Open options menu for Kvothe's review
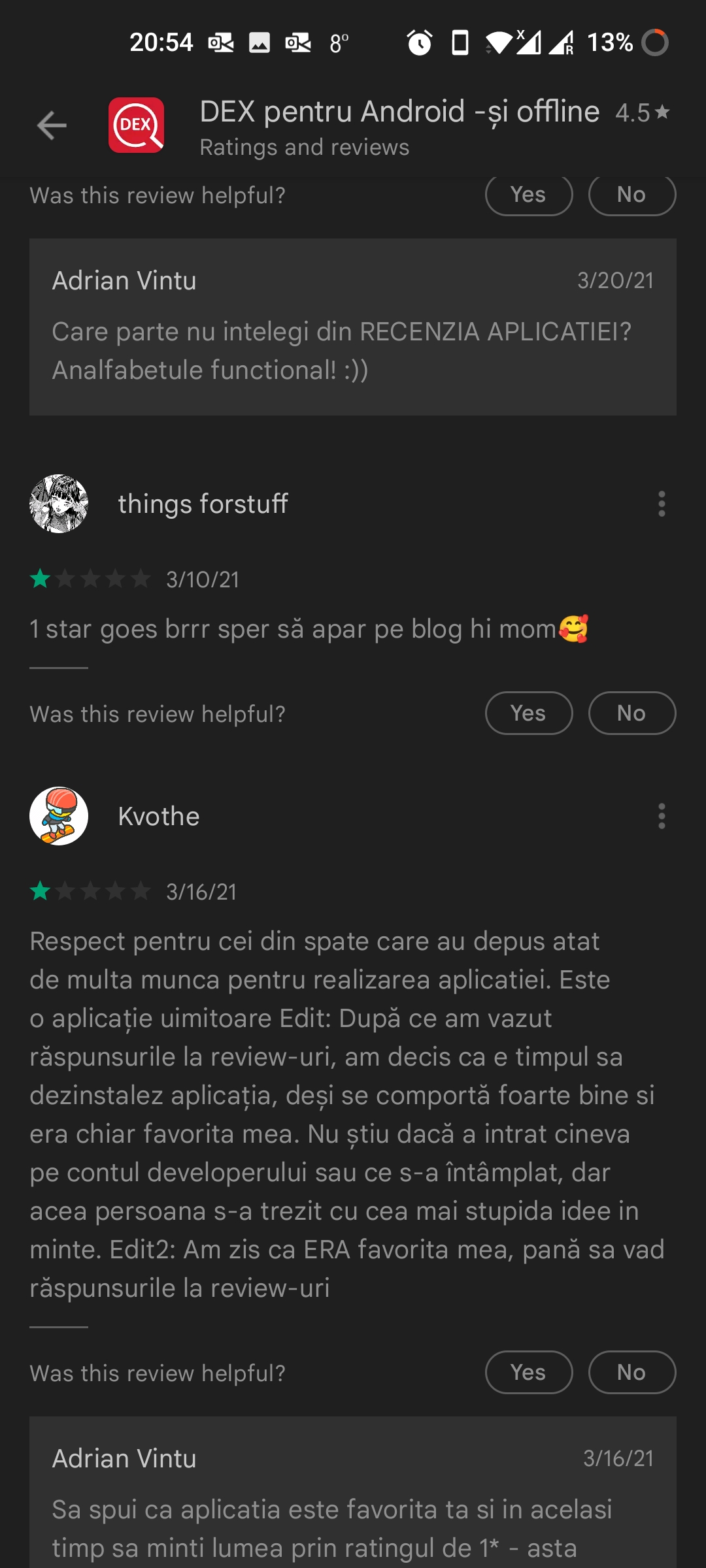Screen dimensions: 706x1568 point(662,816)
